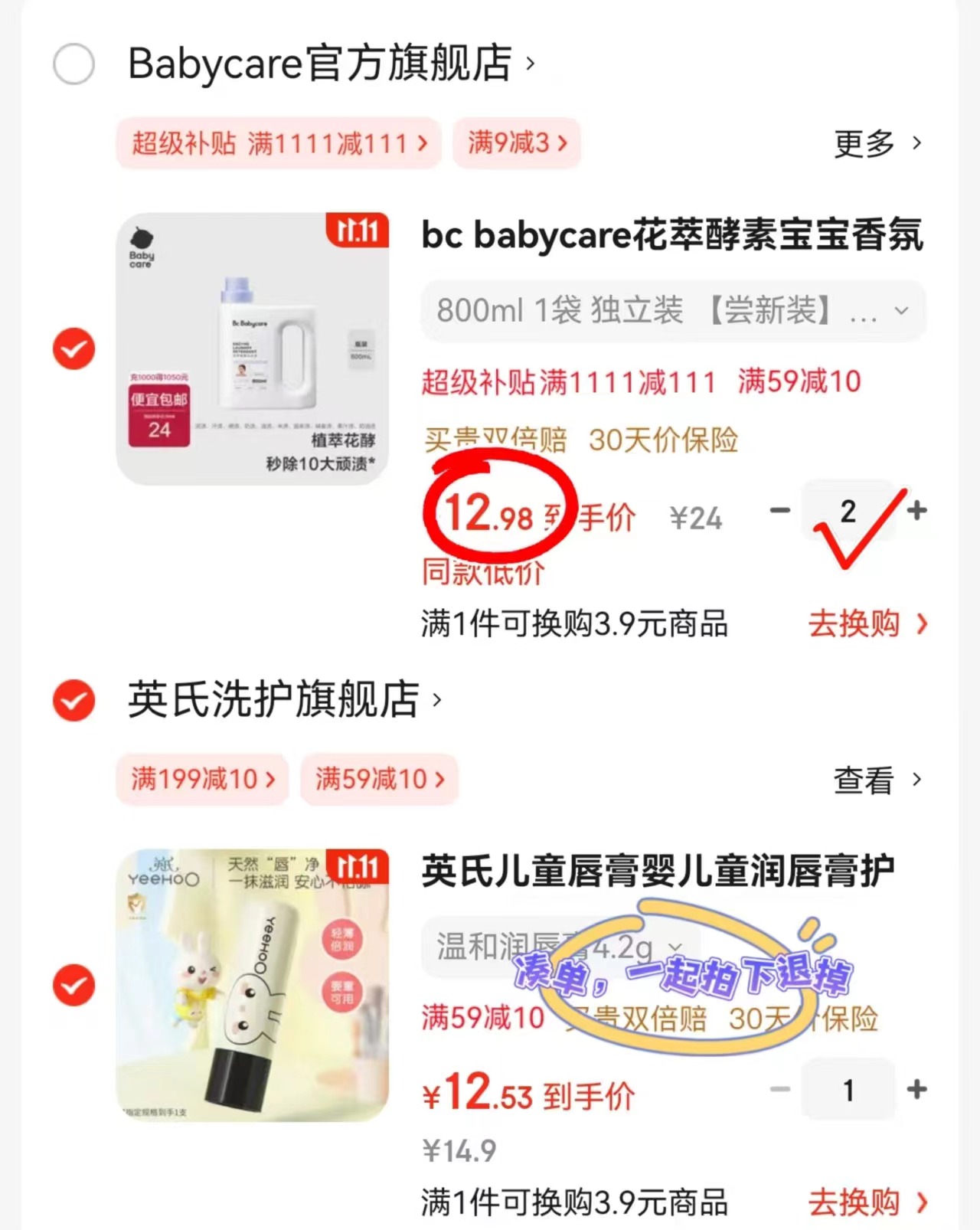
Task: Uncheck the babycare laundry detergent item checkbox
Action: click(73, 349)
